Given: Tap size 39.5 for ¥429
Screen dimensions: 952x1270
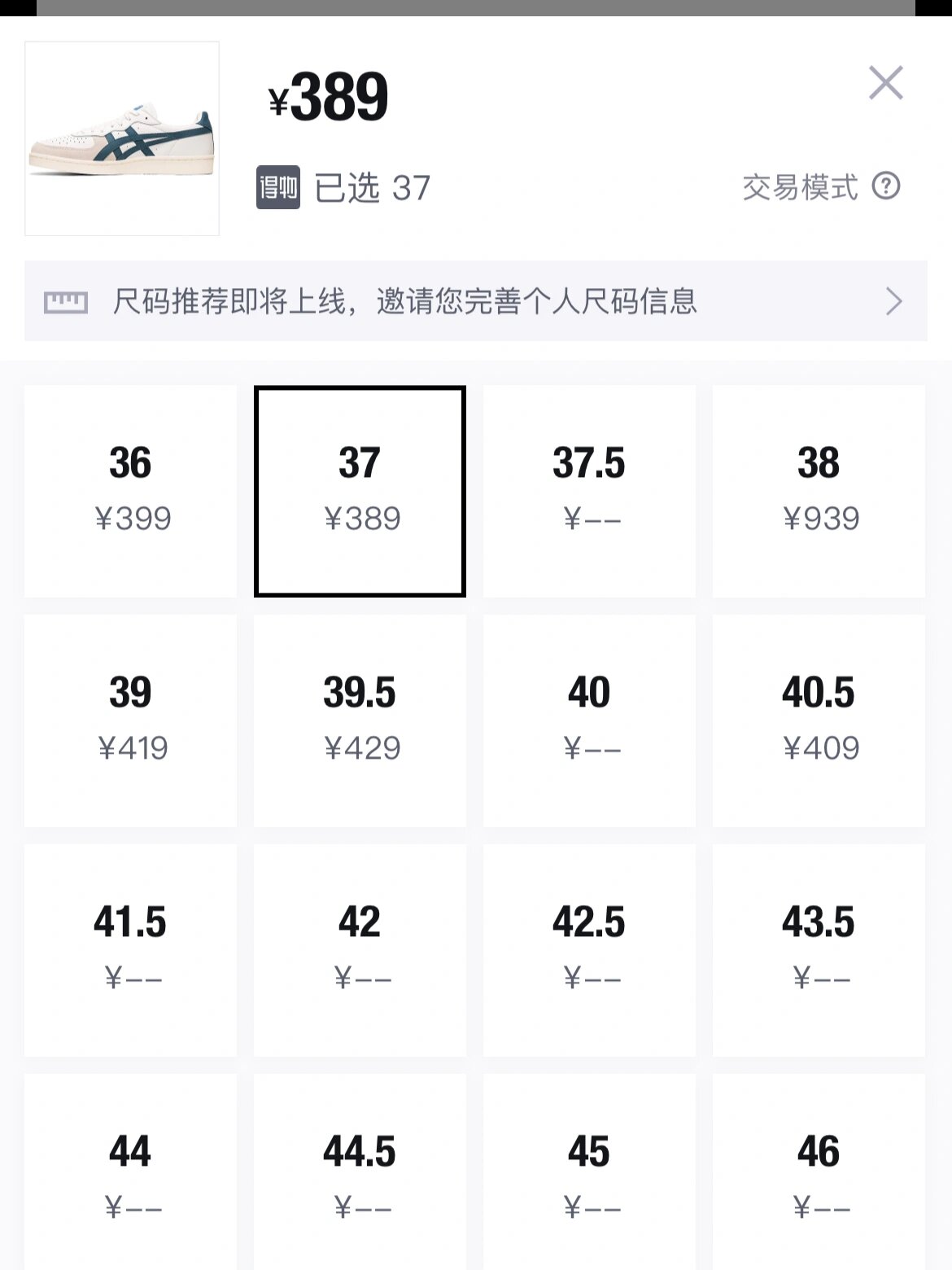Looking at the screenshot, I should (360, 720).
